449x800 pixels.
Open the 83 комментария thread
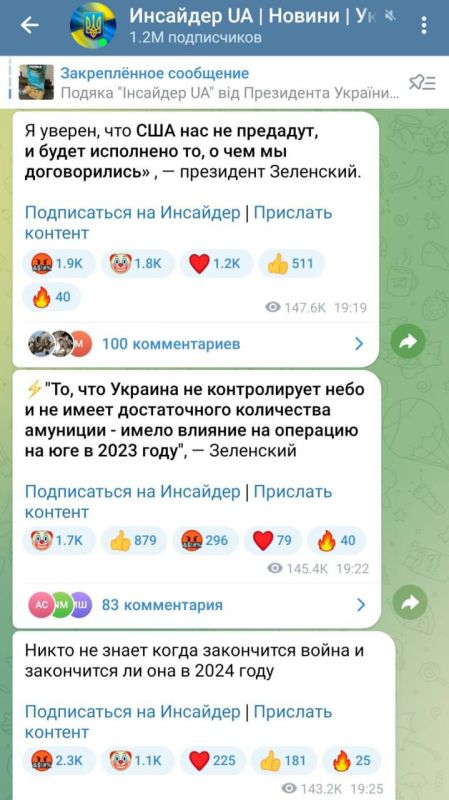click(196, 605)
